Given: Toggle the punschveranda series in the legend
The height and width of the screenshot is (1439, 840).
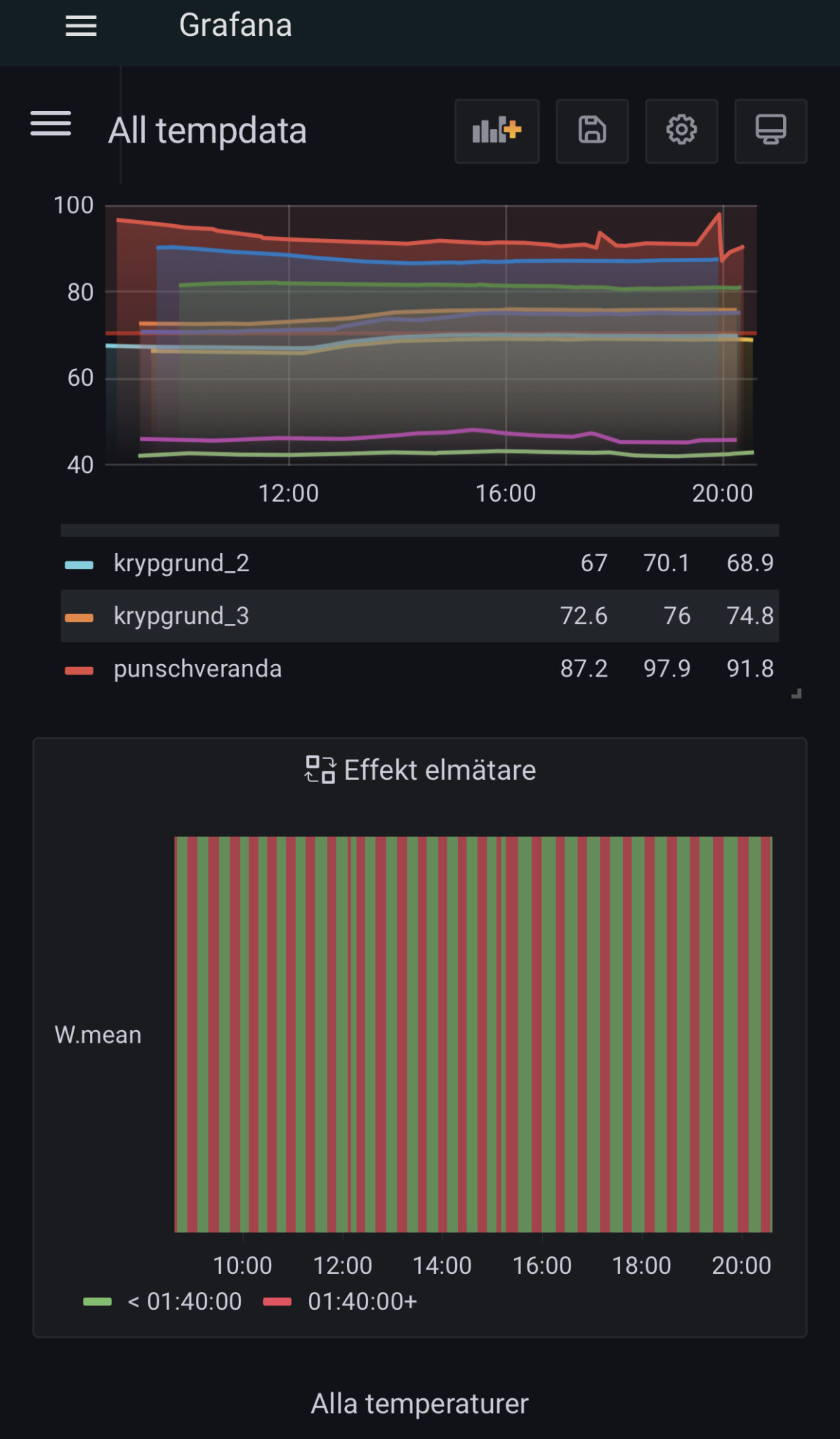Looking at the screenshot, I should point(197,669).
